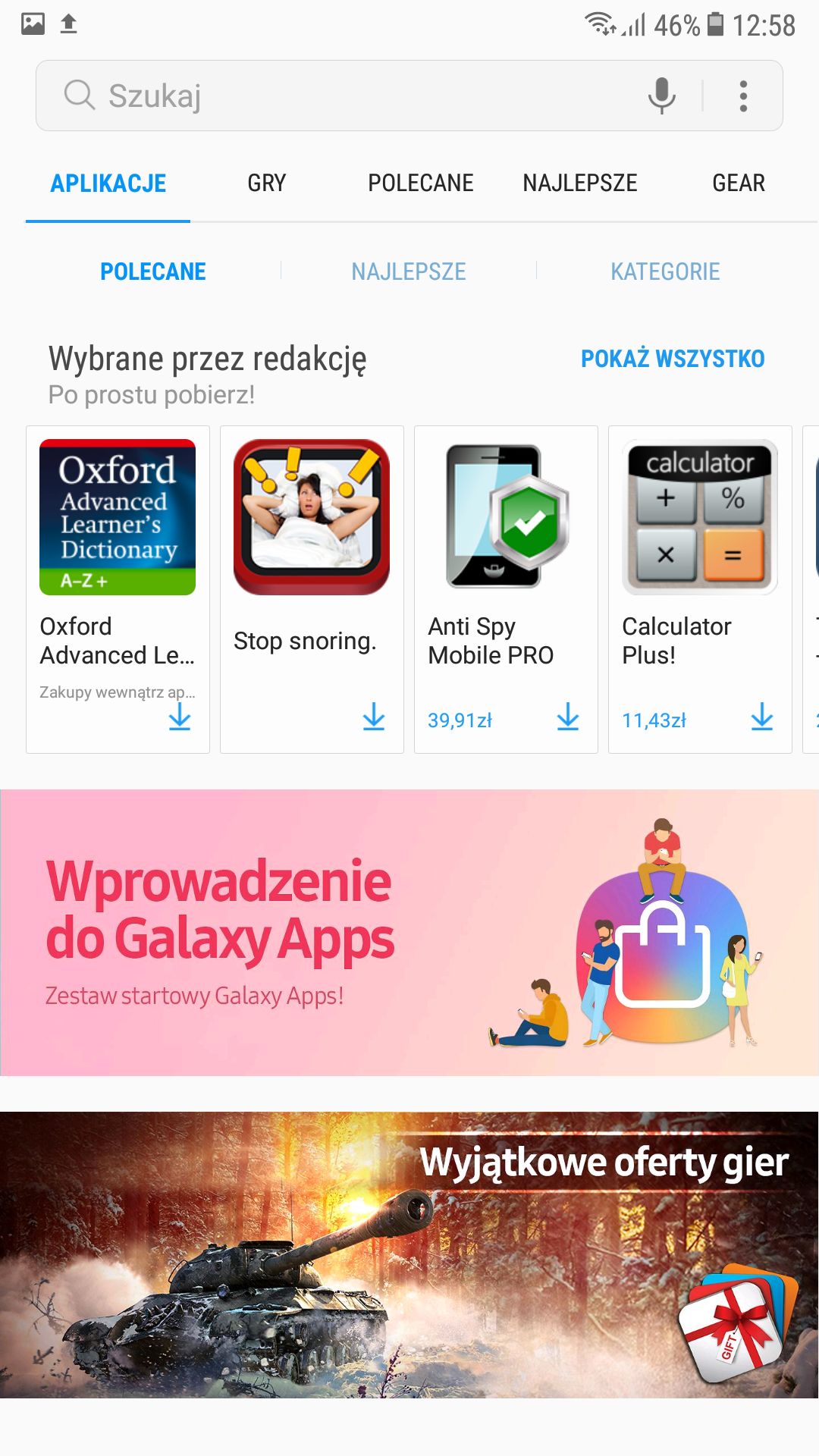Tap the Szukaj search field
This screenshot has height=1456, width=819.
point(349,96)
